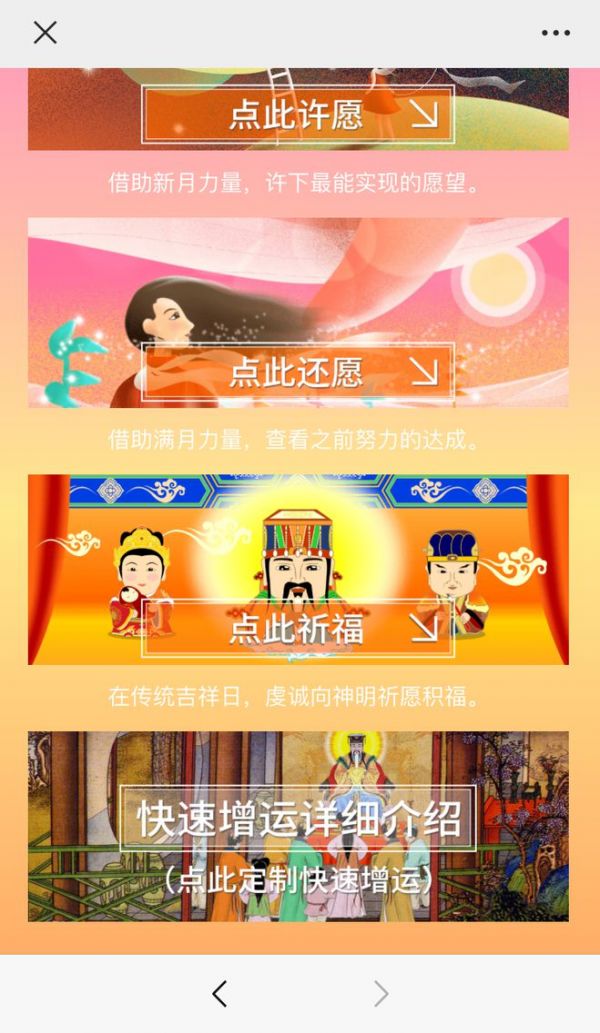This screenshot has width=600, height=1033.
Task: Open the 点此还愿 banner
Action: click(x=298, y=313)
